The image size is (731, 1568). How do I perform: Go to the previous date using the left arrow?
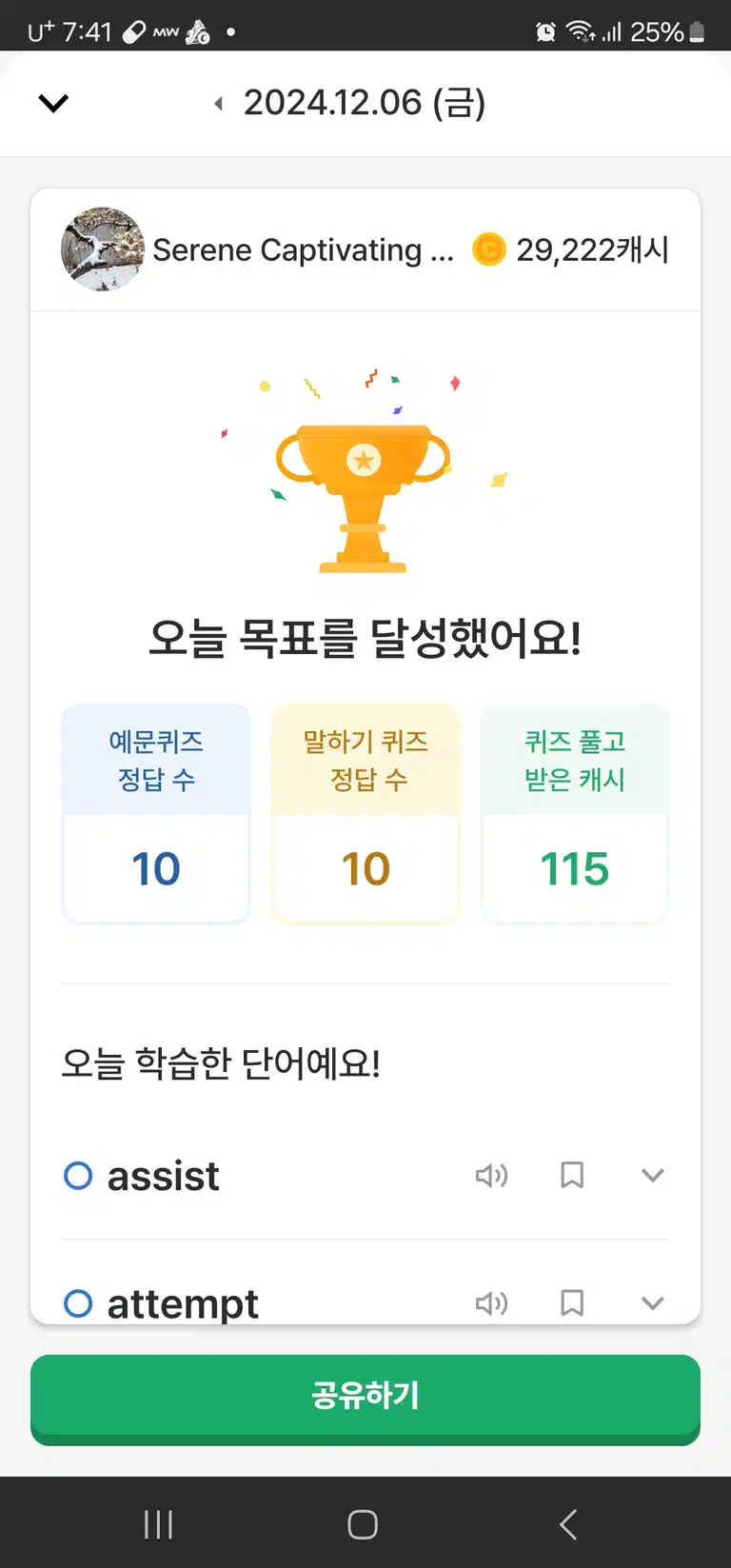tap(219, 103)
